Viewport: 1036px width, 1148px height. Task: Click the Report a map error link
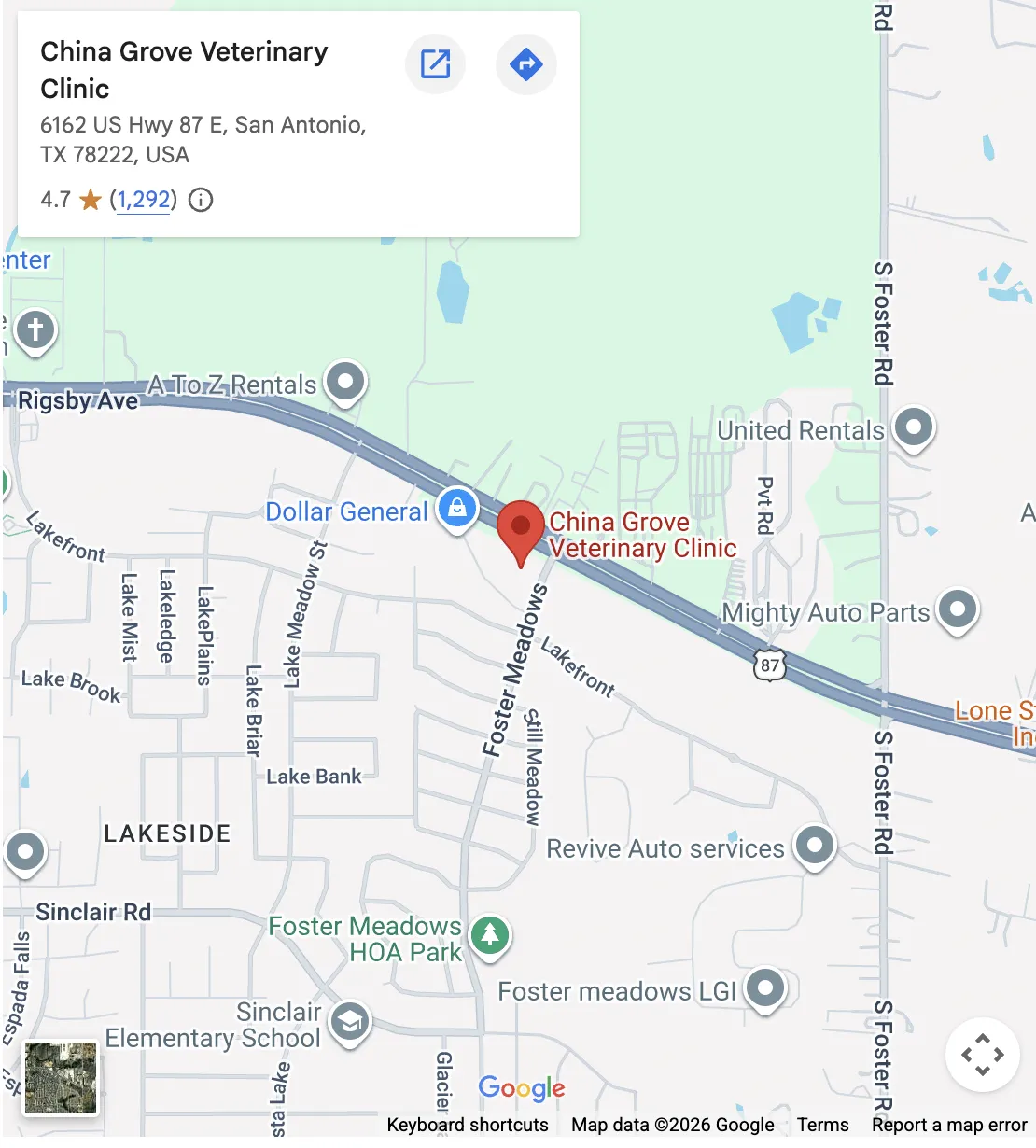948,1125
